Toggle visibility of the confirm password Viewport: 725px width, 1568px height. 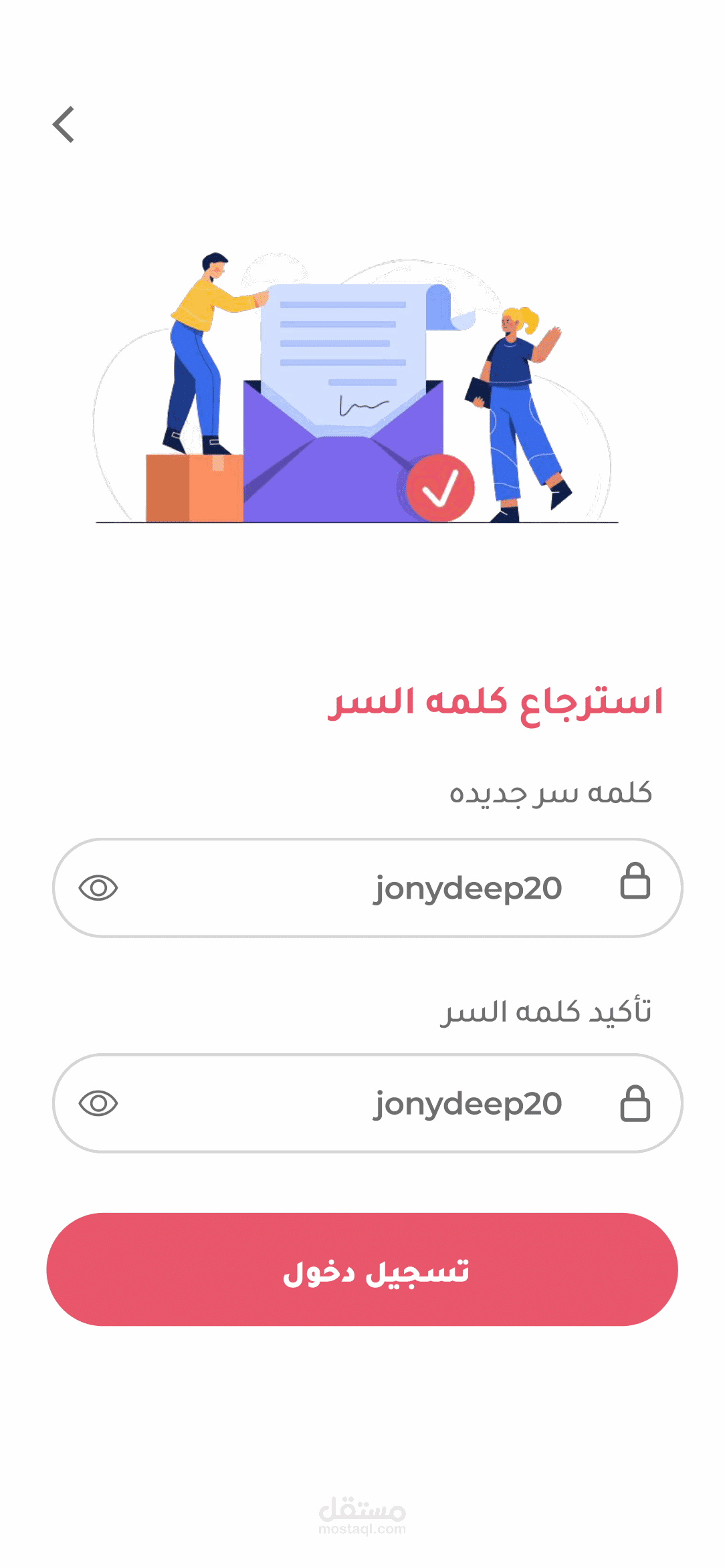click(x=98, y=1103)
